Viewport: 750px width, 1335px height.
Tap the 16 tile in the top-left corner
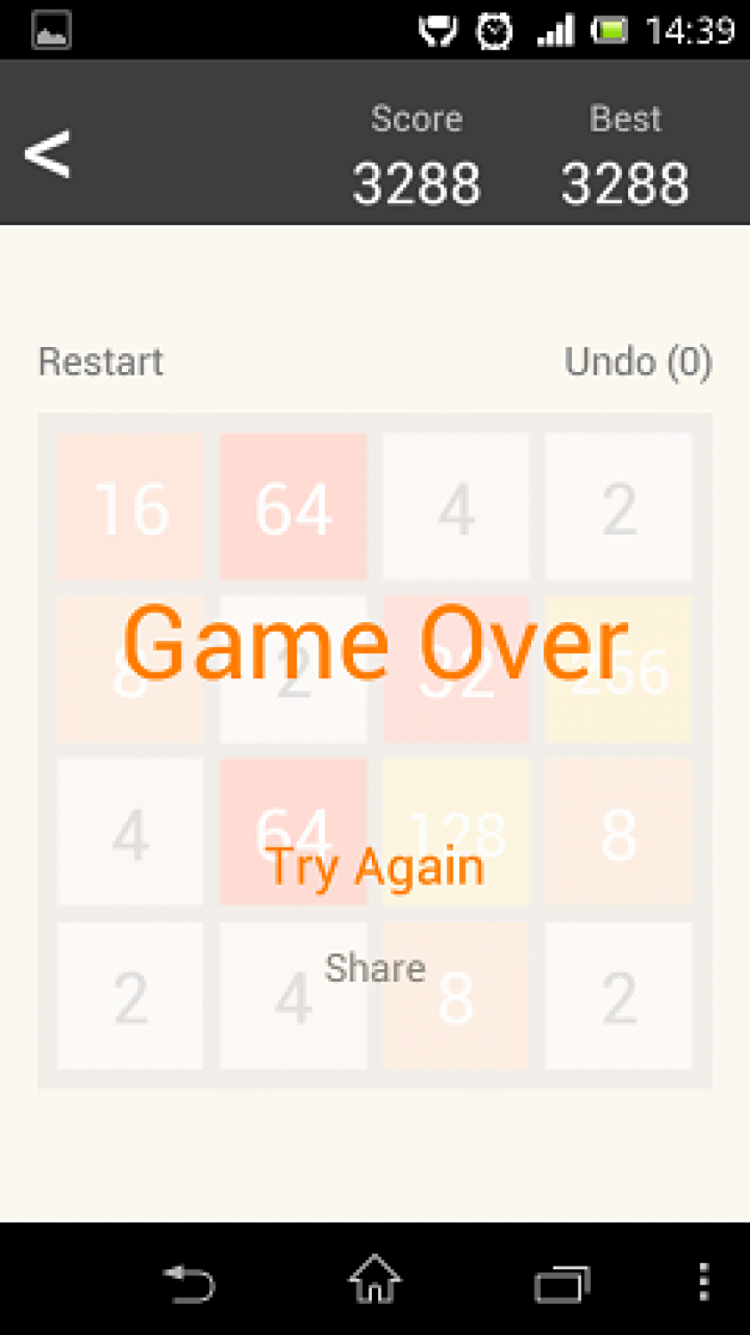pyautogui.click(x=130, y=508)
